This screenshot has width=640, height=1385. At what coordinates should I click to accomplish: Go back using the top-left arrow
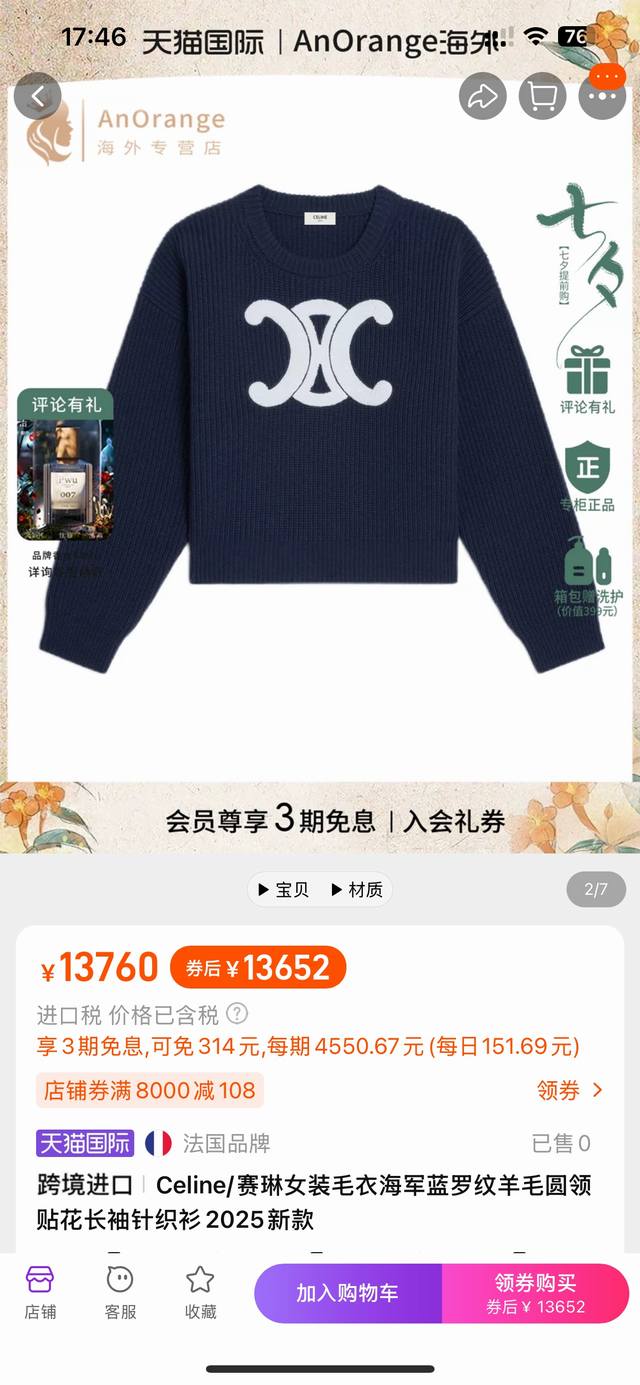(x=39, y=96)
